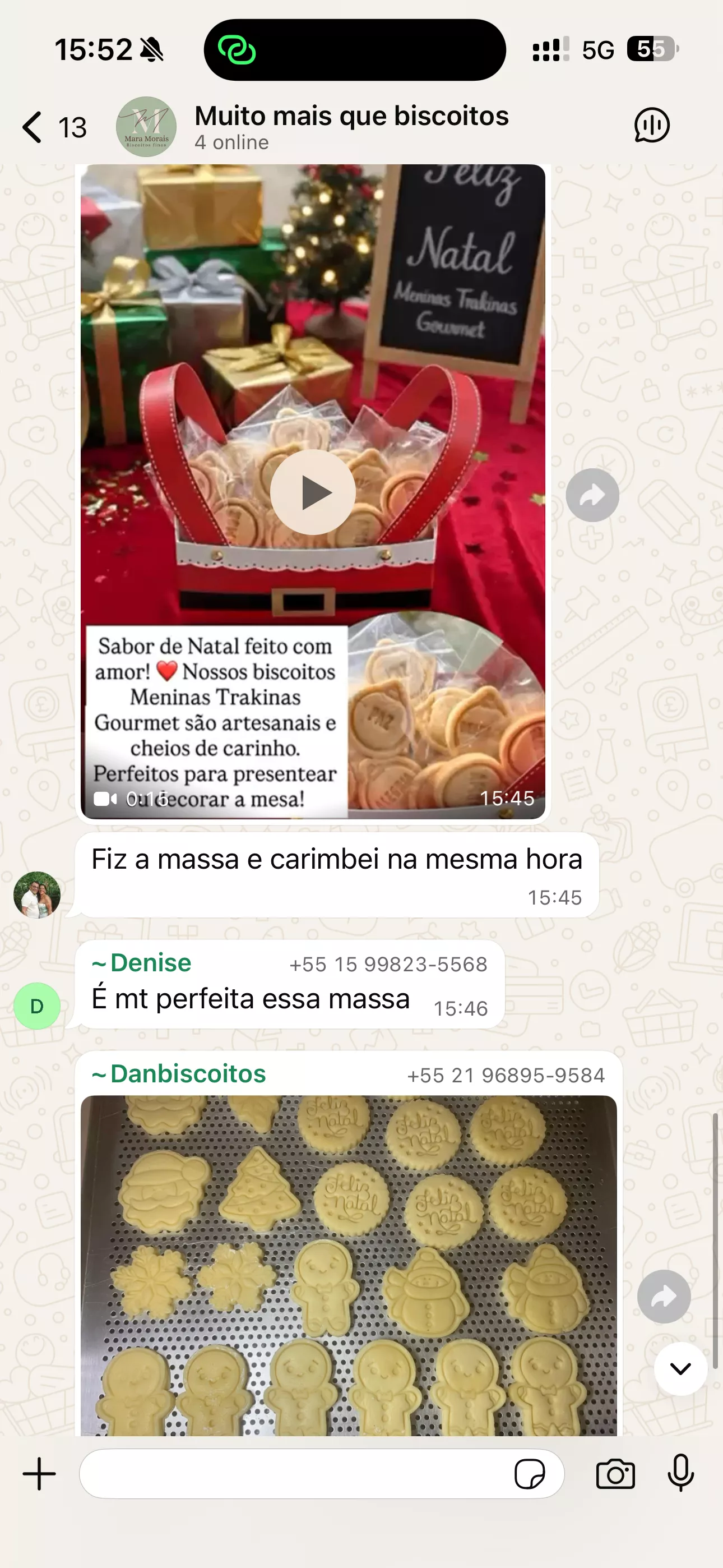Jump to the latest messages

pyautogui.click(x=680, y=1369)
